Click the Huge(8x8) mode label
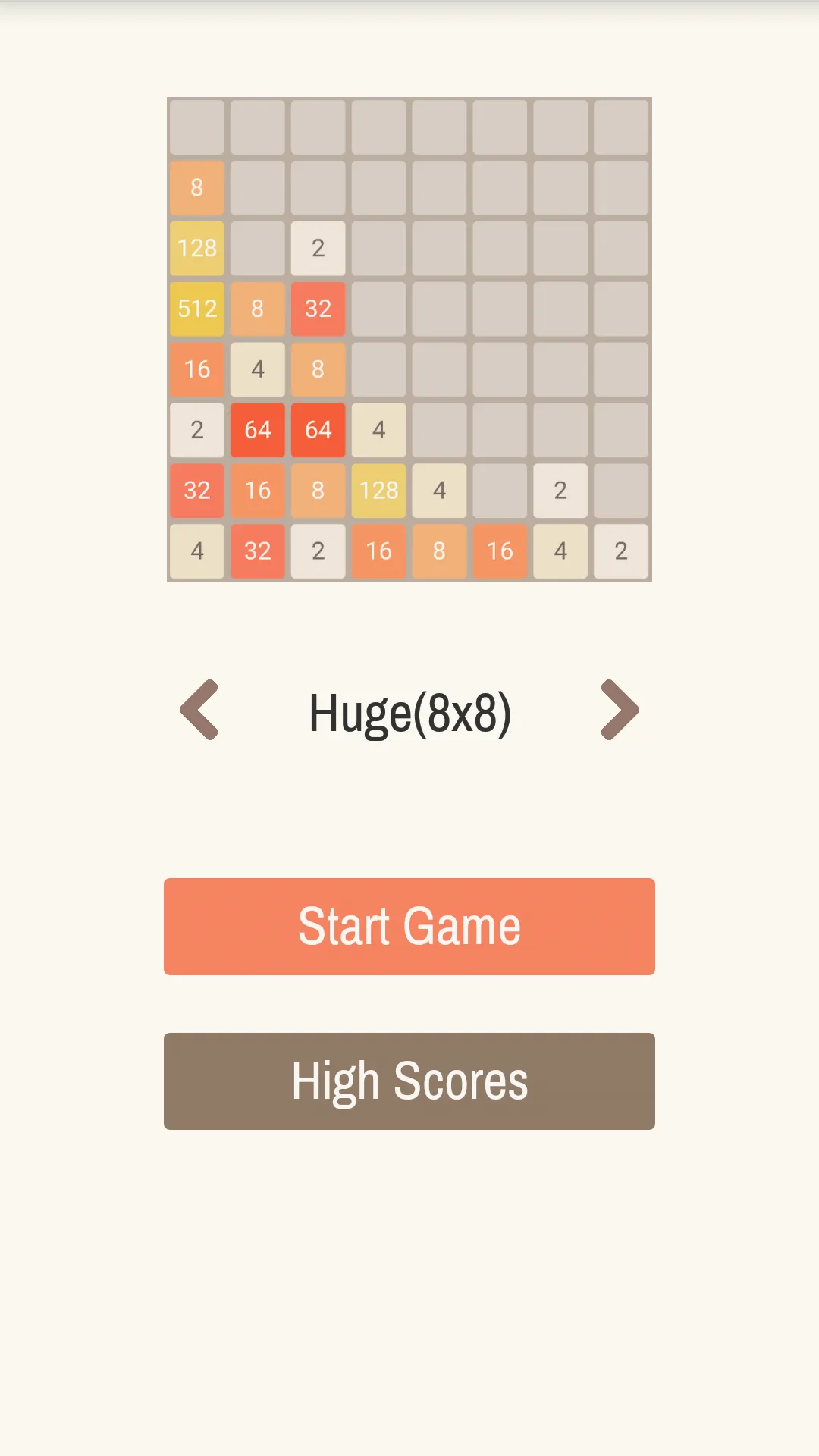 click(x=409, y=711)
